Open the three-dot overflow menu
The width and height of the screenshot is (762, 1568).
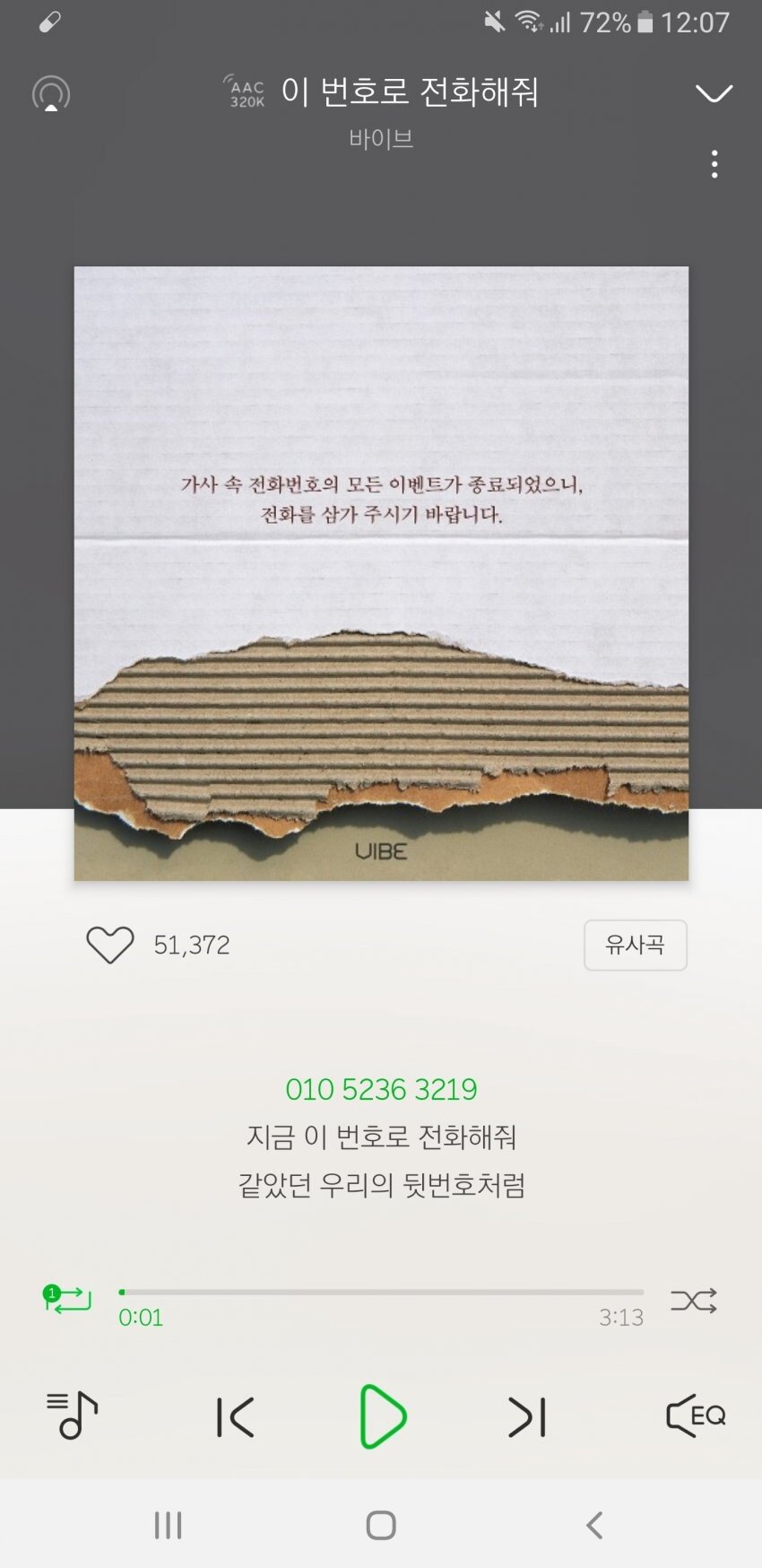click(714, 164)
